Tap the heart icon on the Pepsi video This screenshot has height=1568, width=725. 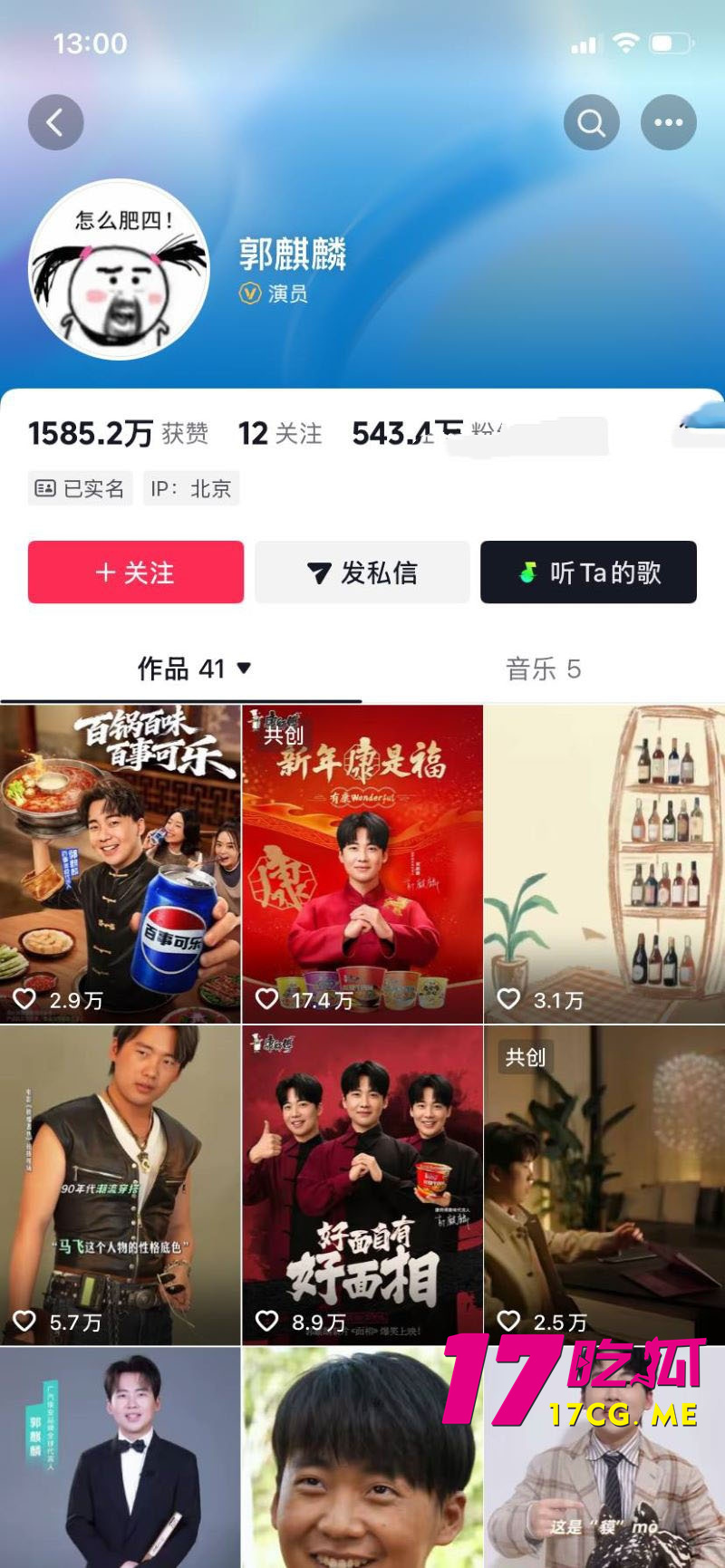24,999
